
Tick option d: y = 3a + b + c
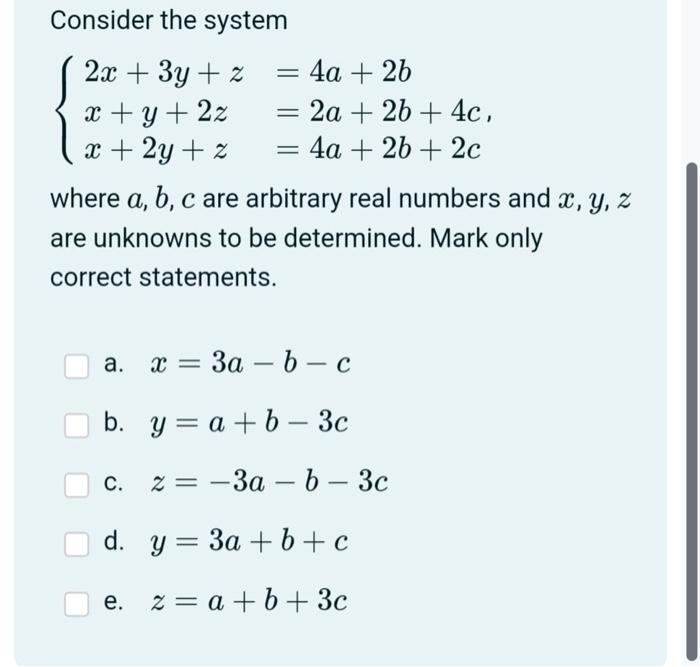(x=76, y=543)
